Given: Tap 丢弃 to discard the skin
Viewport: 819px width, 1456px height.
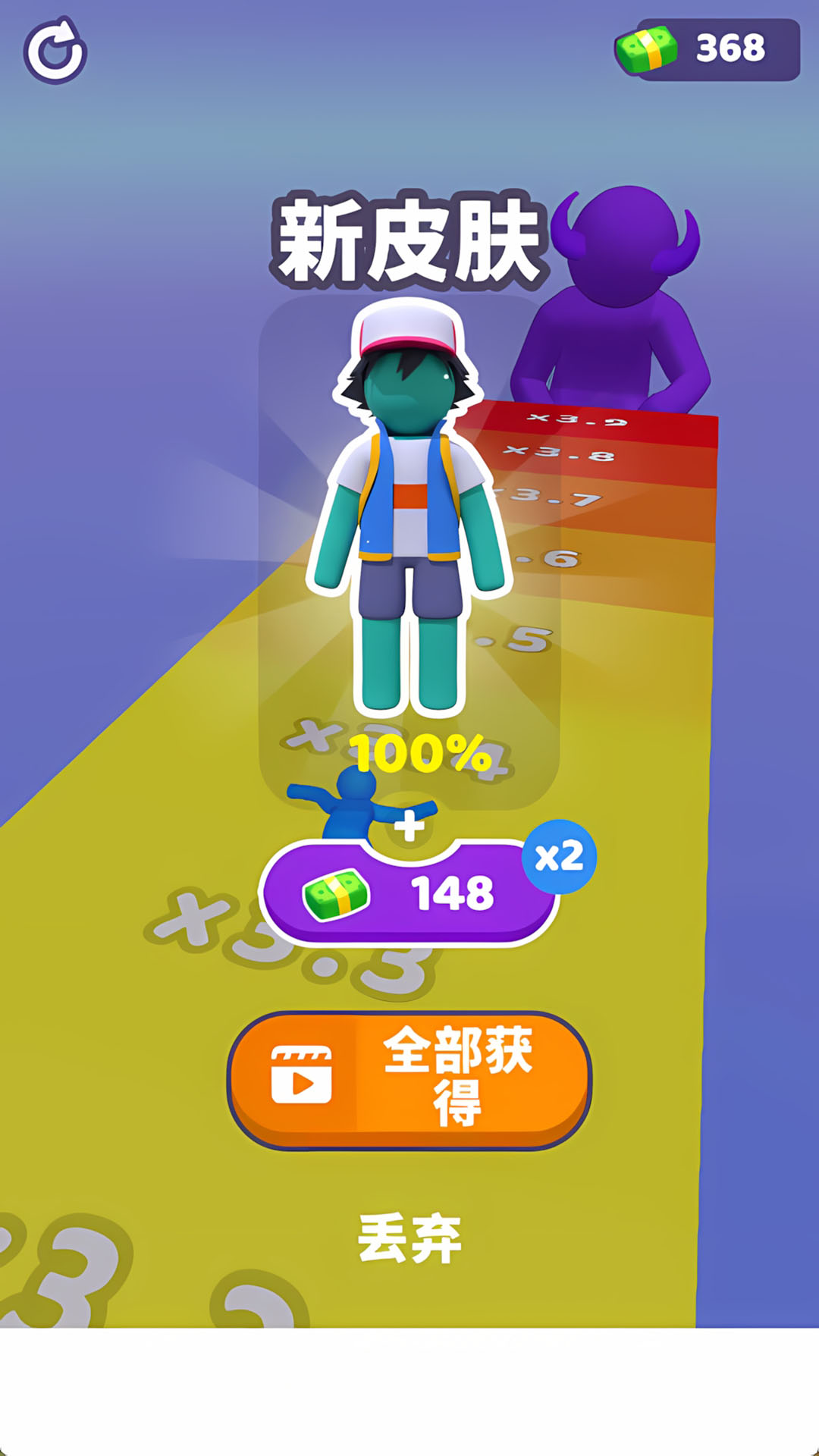Looking at the screenshot, I should (409, 1238).
